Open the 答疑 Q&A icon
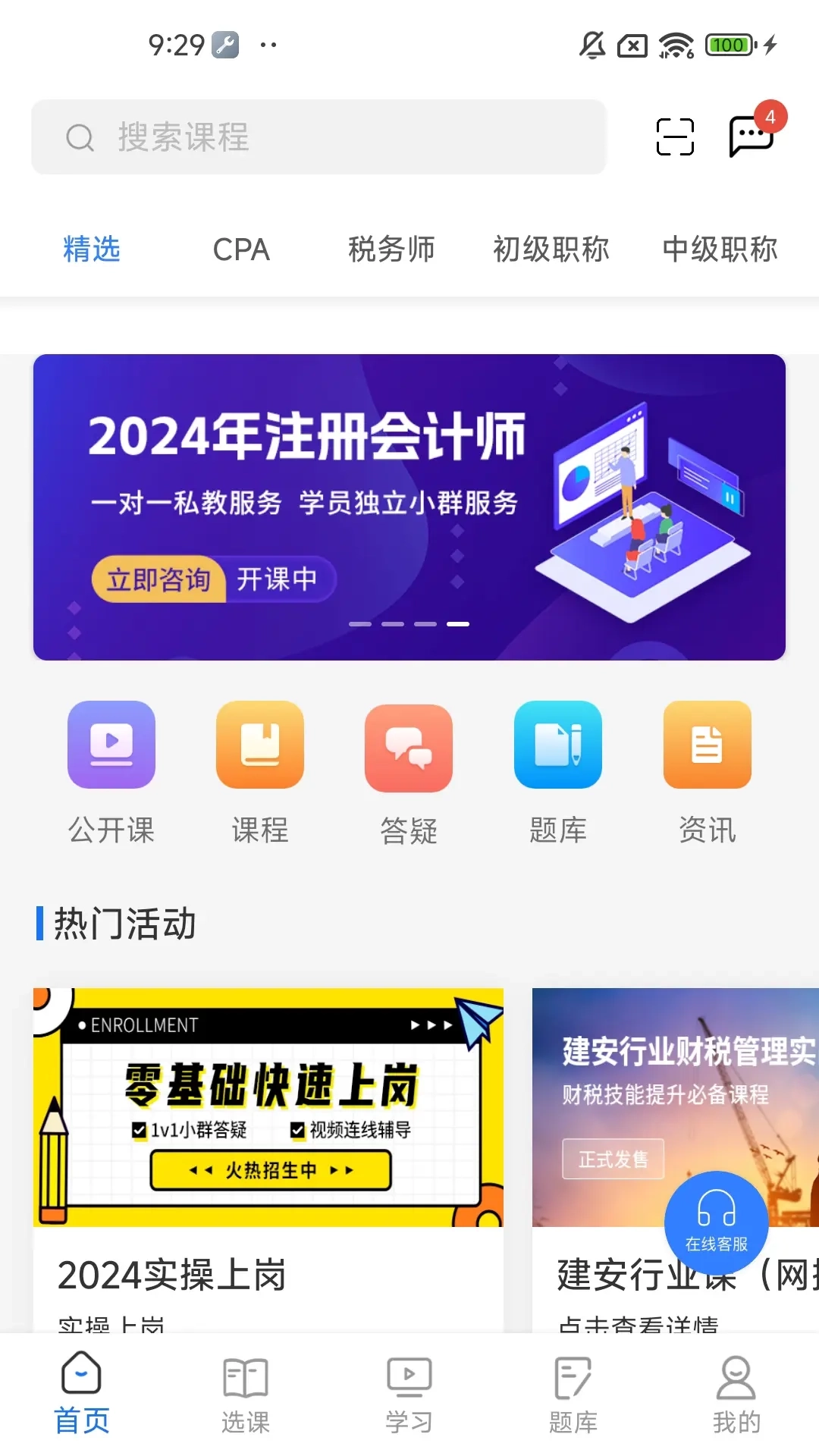 (x=408, y=773)
